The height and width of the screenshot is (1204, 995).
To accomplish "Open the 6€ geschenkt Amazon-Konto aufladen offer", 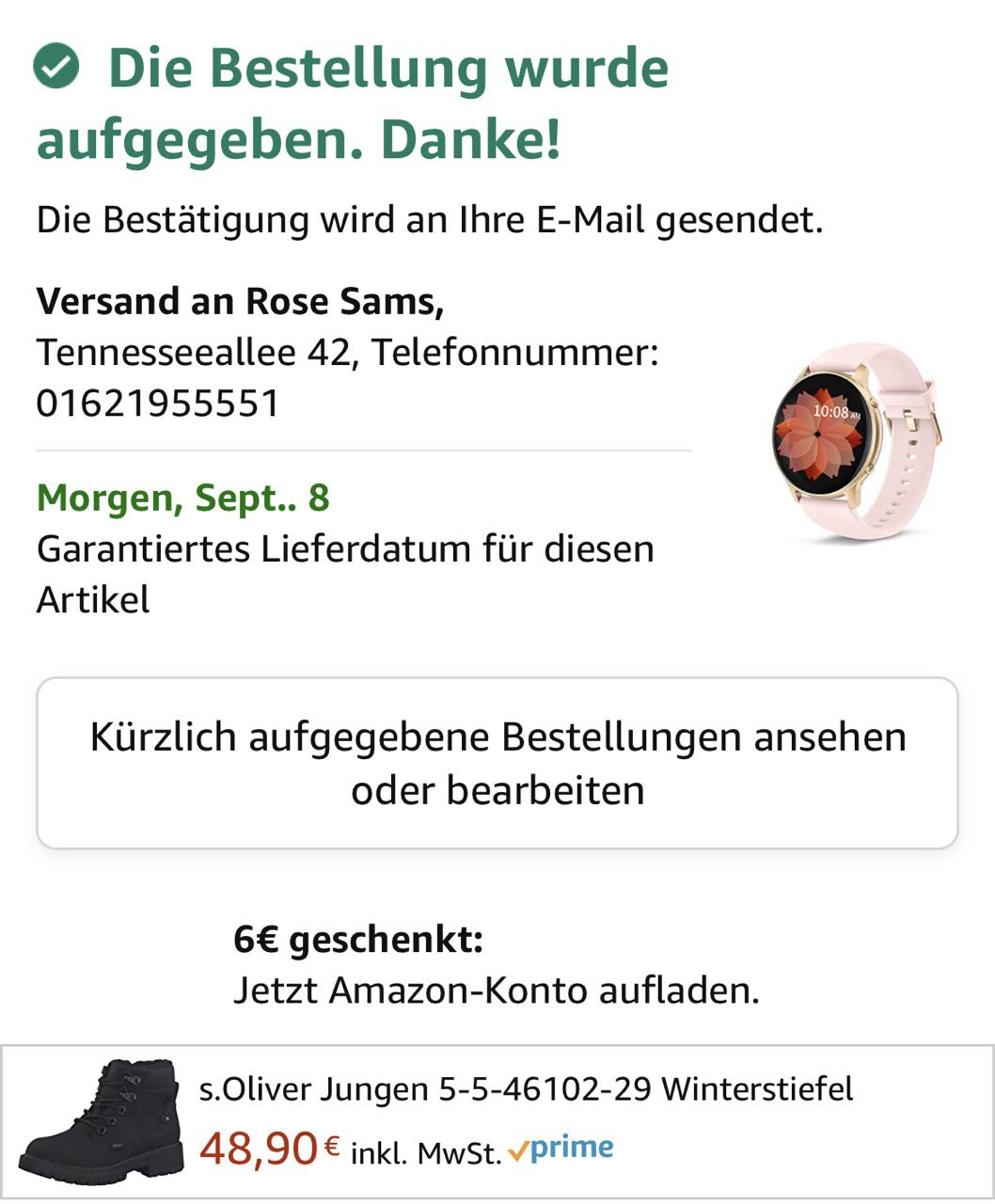I will pyautogui.click(x=497, y=964).
